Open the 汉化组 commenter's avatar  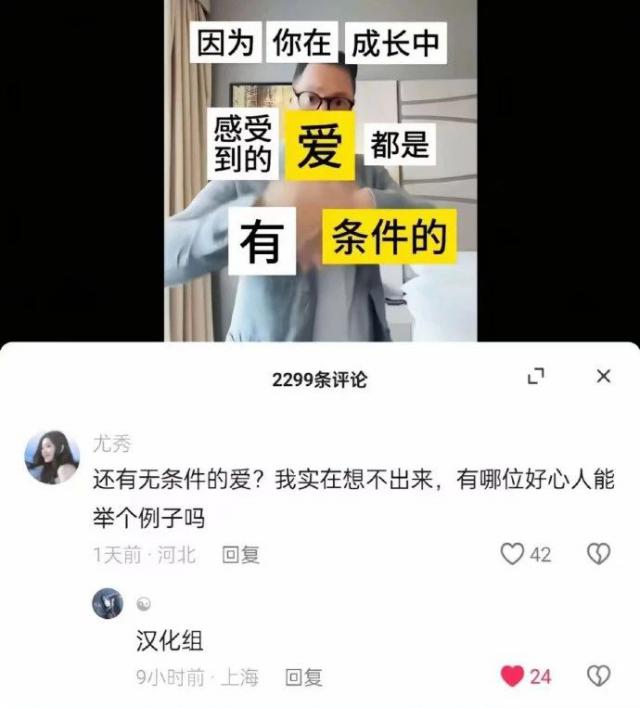108,604
